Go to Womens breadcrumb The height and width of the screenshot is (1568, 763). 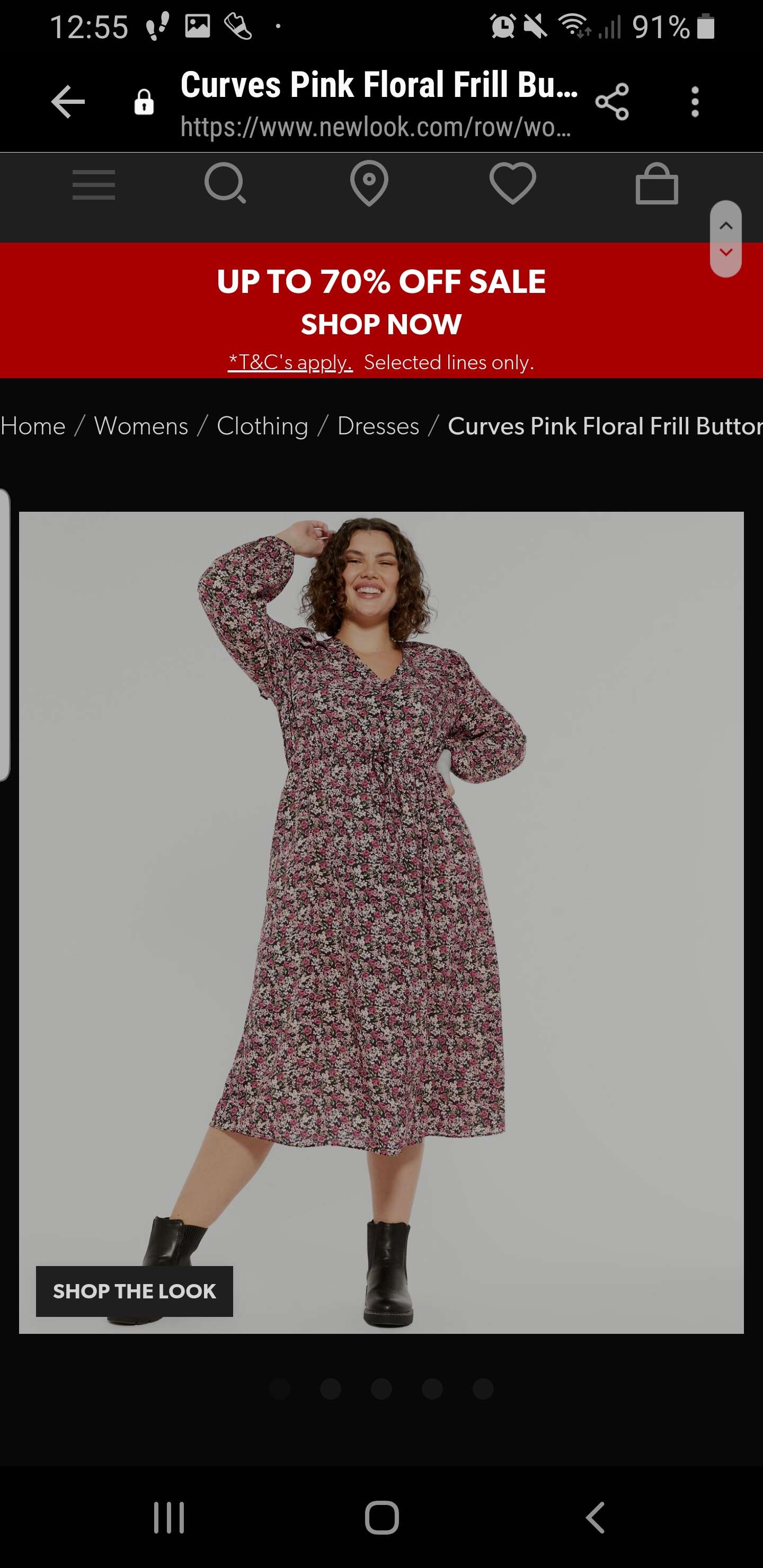[141, 426]
